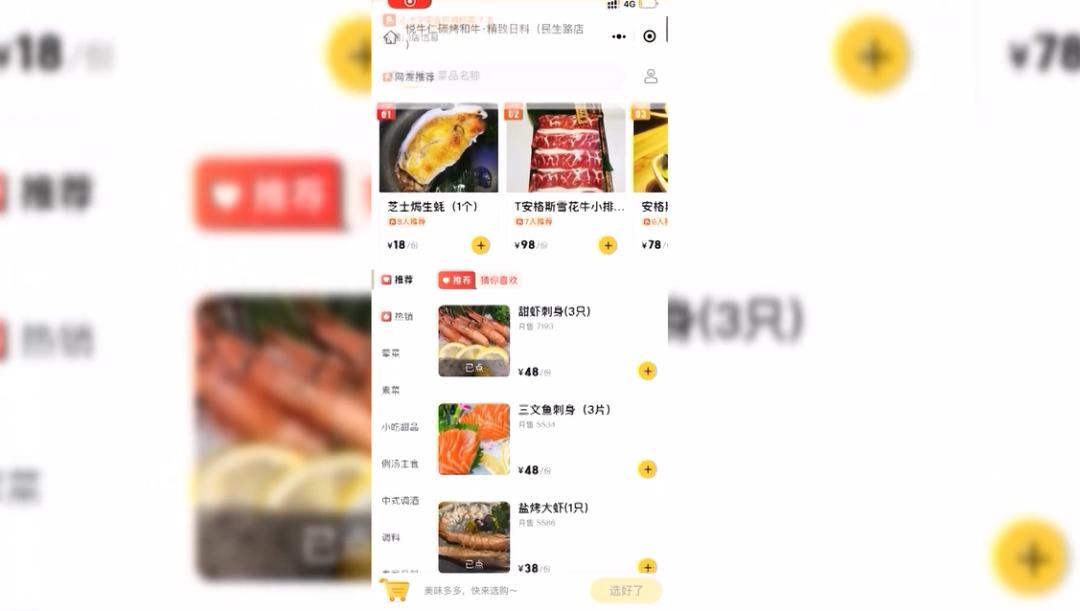Close the mini program via circle icon
Screen dimensions: 1080x611
650,36
